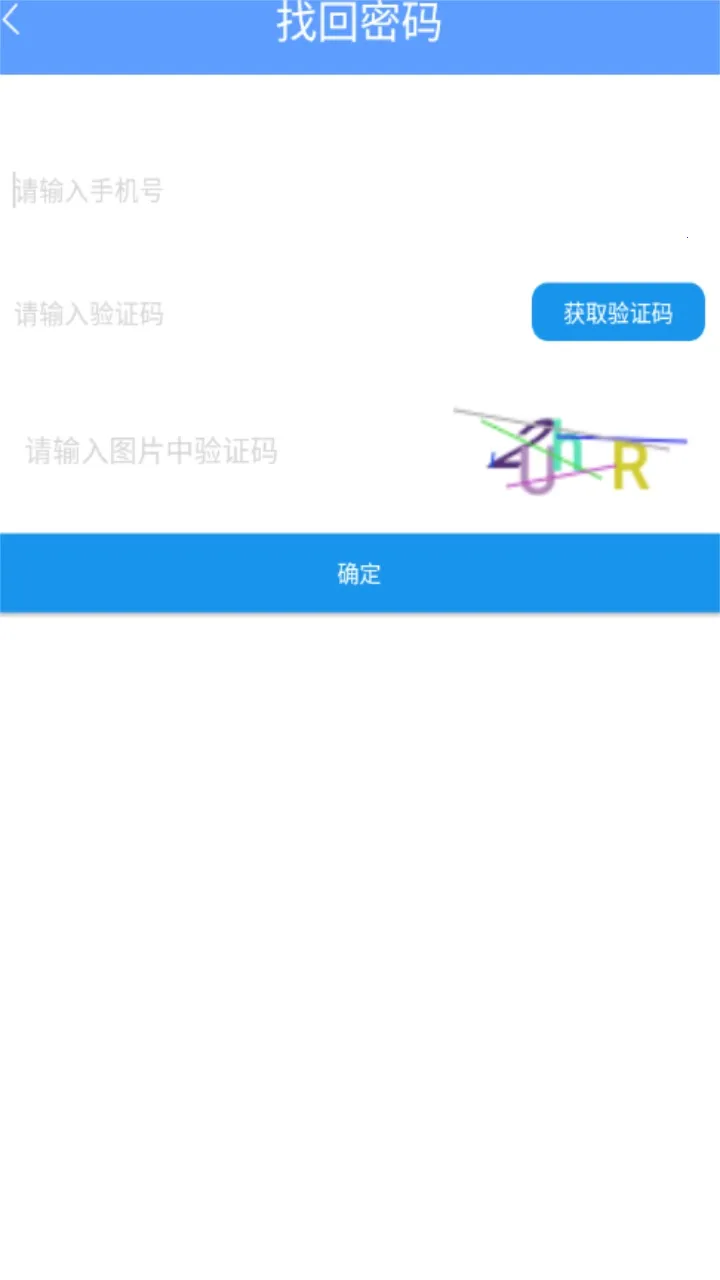Select the 请输入验证码 SMS code field
Viewport: 720px width, 1280px height.
pyautogui.click(x=250, y=314)
